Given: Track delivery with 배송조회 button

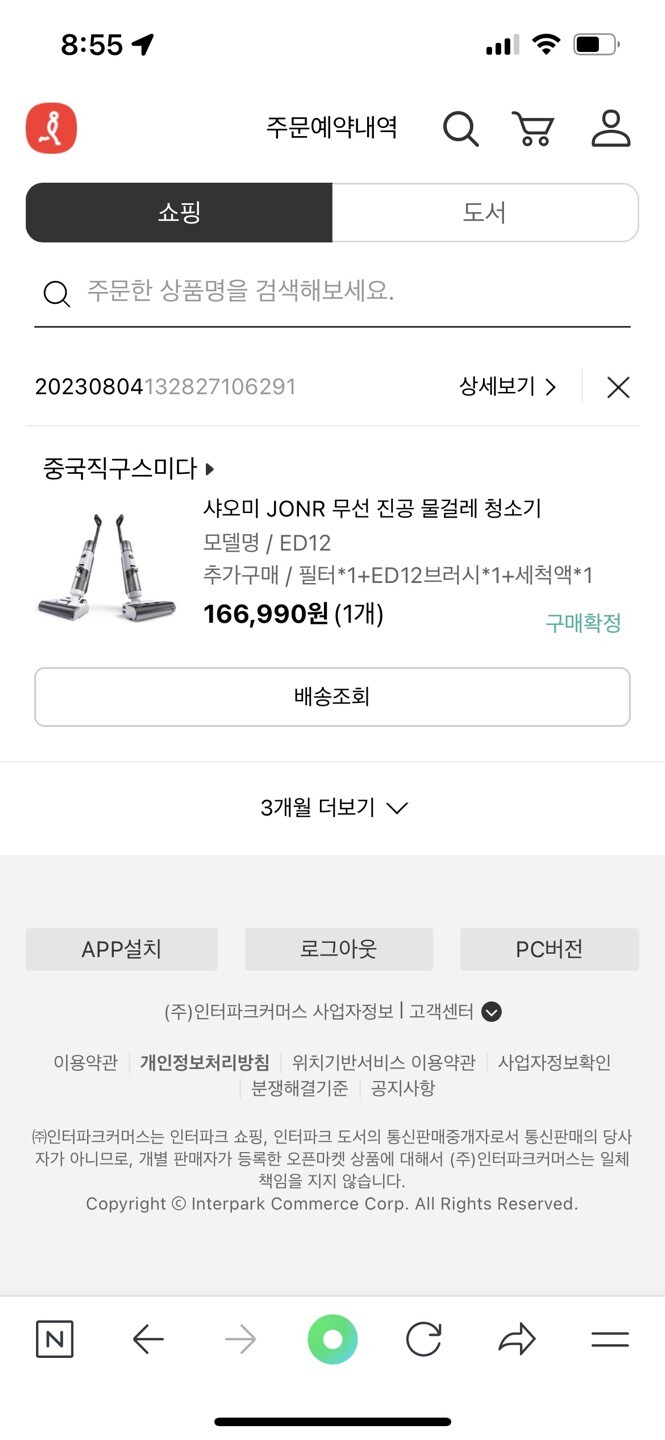Looking at the screenshot, I should coord(332,697).
